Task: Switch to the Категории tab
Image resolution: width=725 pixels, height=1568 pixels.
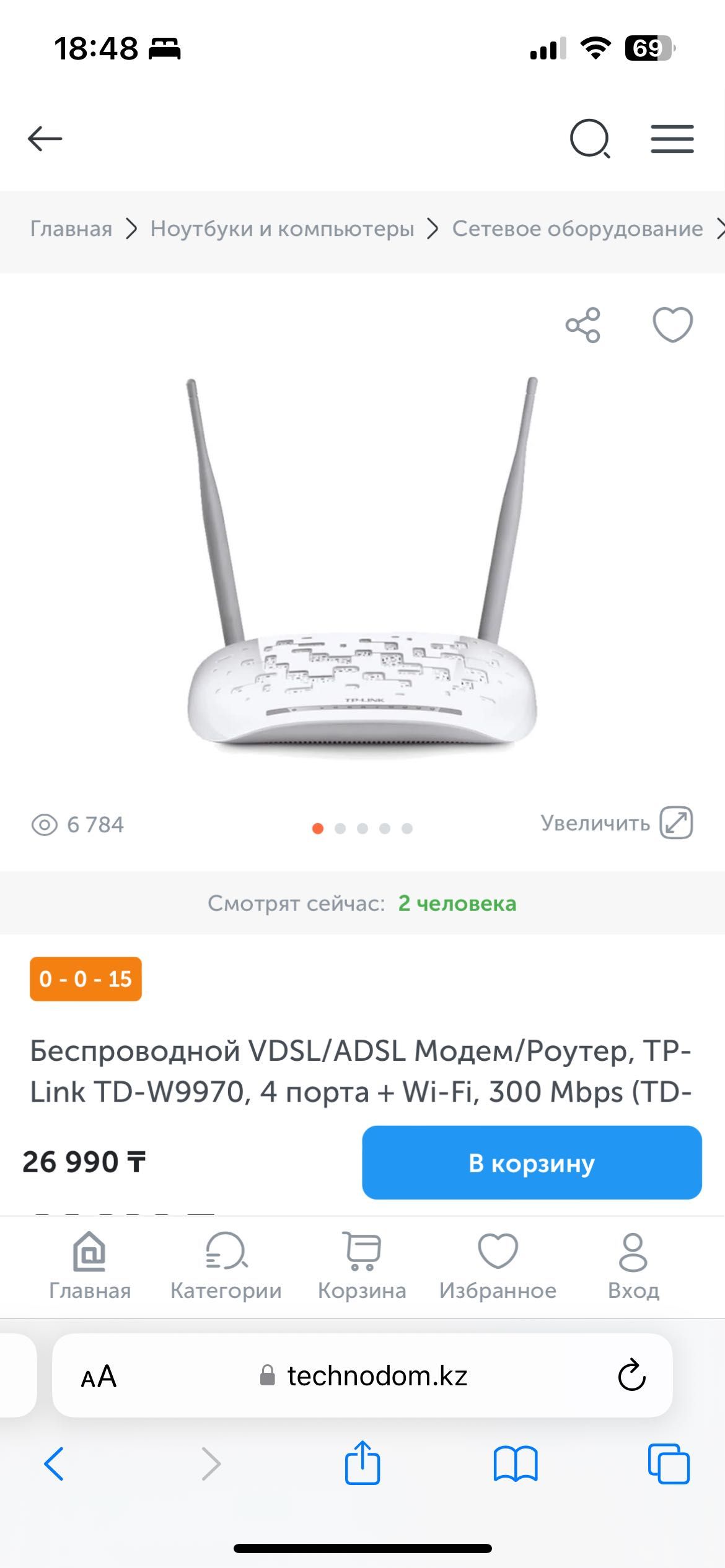Action: tap(226, 1266)
